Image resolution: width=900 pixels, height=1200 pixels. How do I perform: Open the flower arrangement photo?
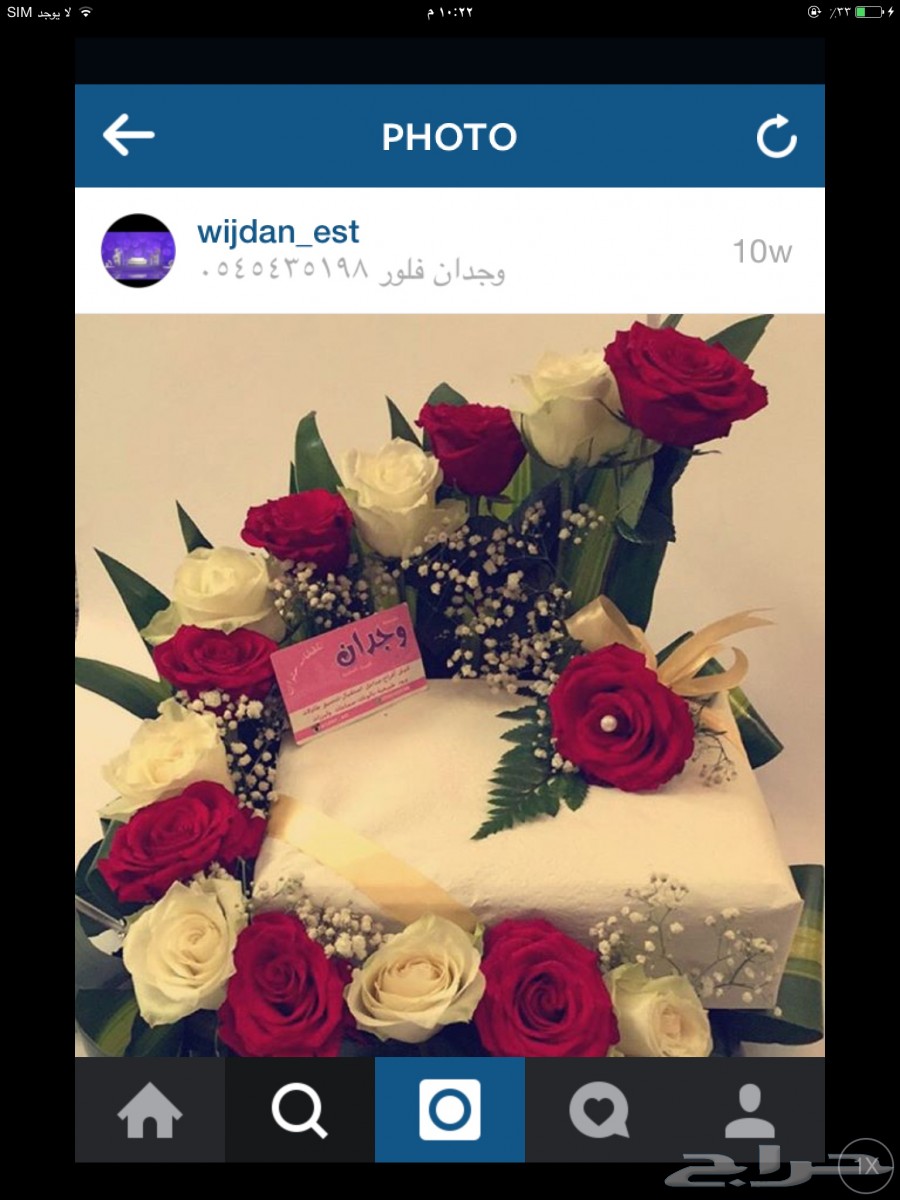(x=450, y=685)
